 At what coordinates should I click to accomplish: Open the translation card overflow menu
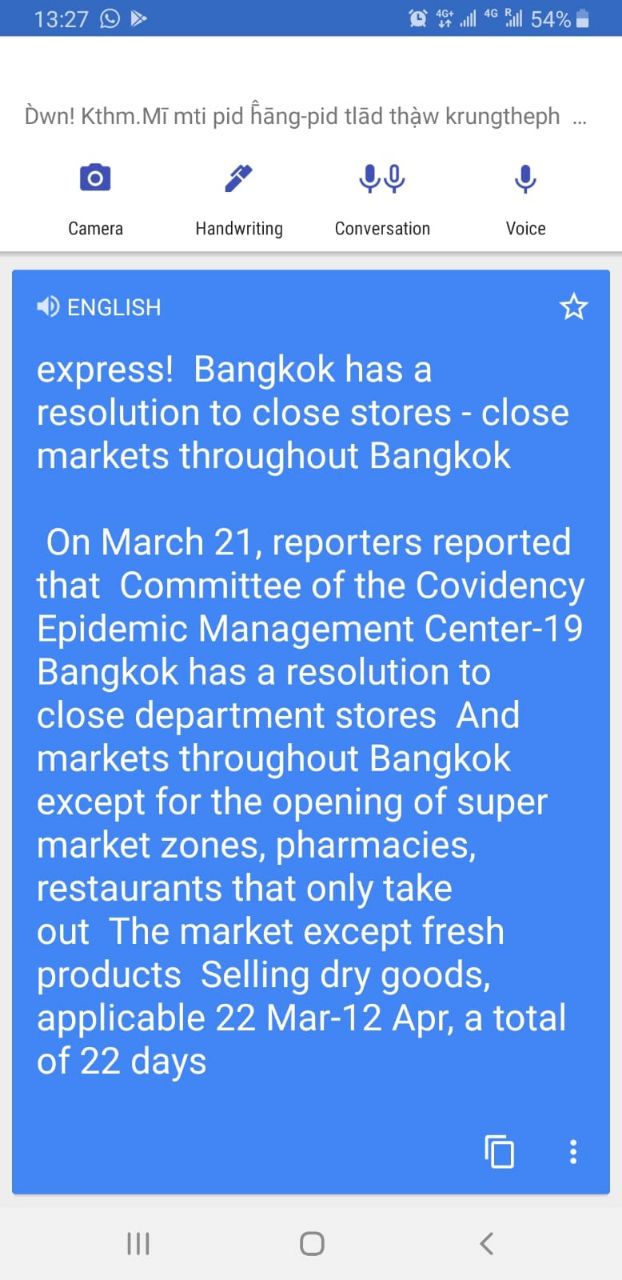click(573, 1151)
